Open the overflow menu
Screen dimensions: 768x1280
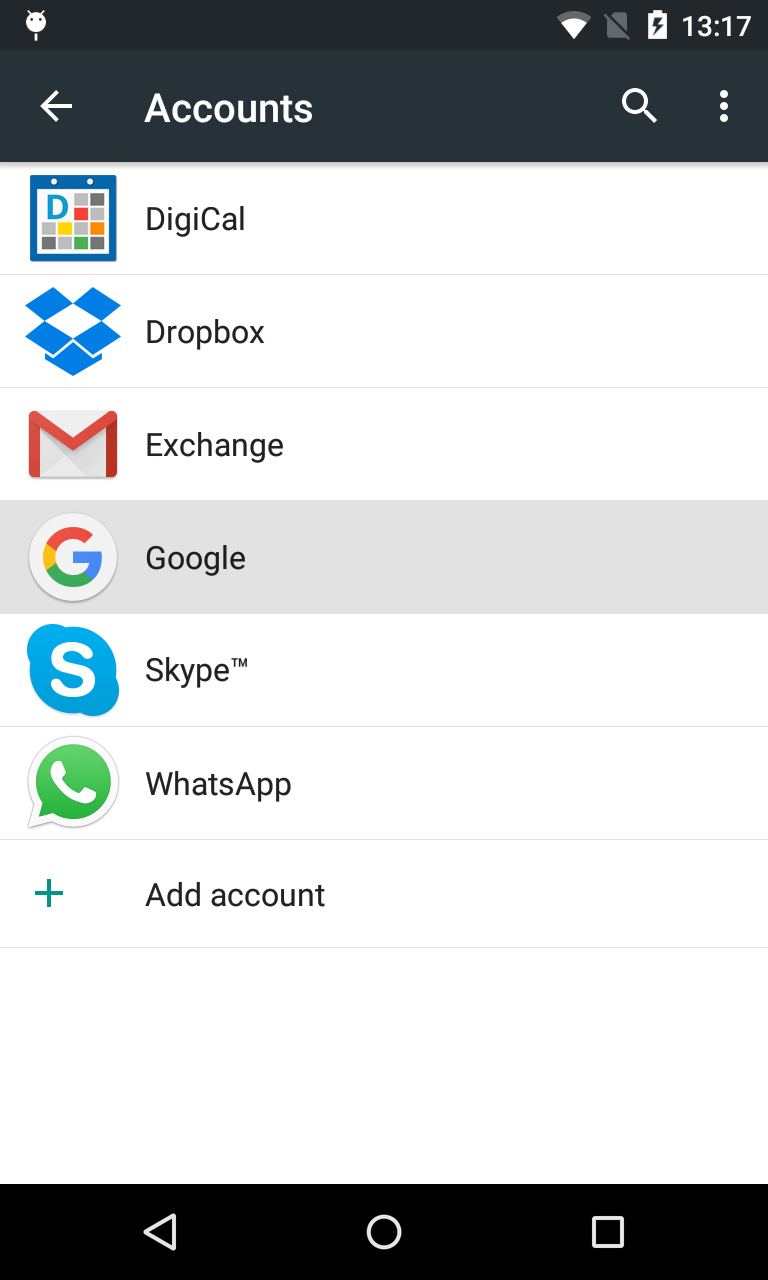pos(723,106)
